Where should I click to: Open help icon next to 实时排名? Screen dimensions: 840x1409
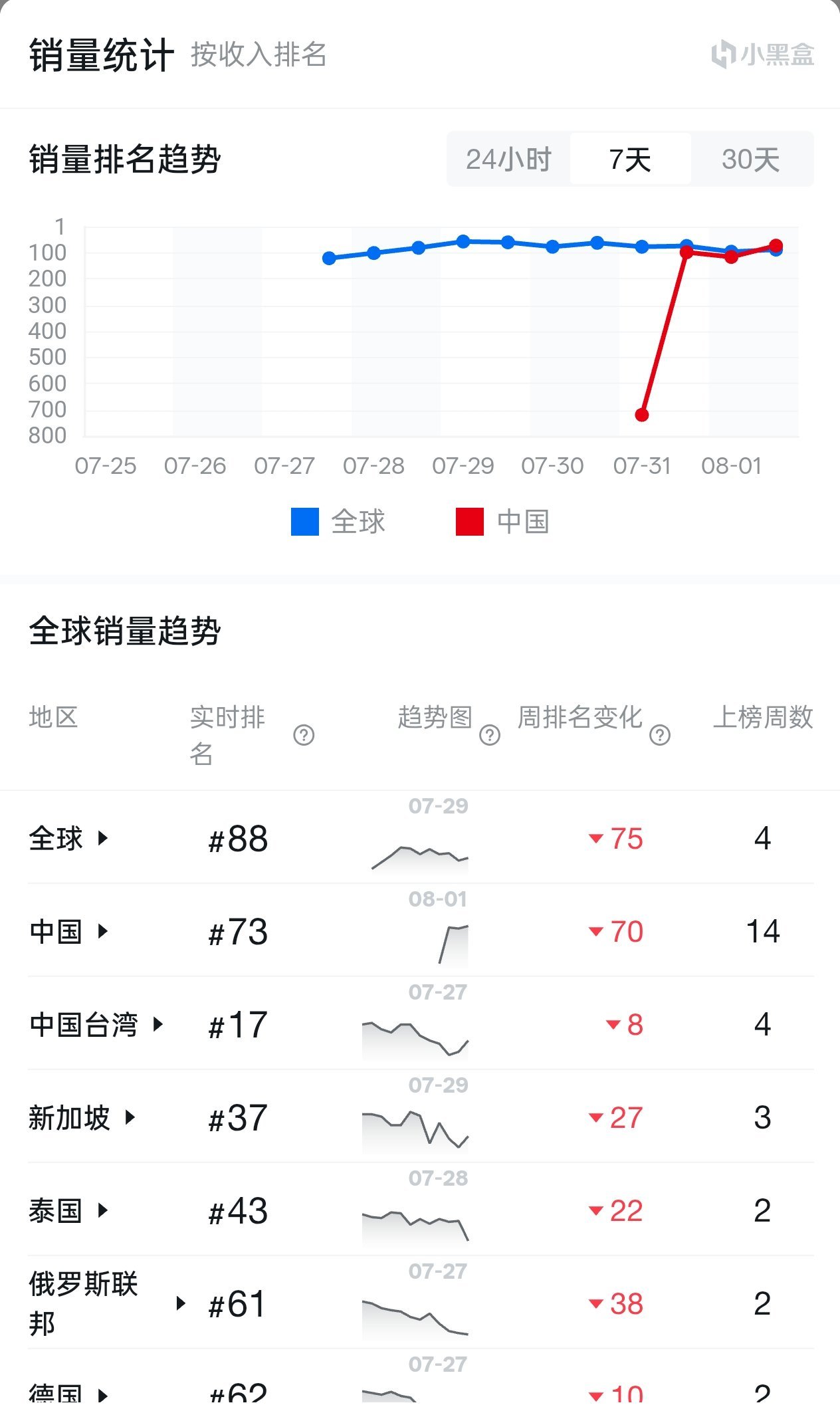304,735
